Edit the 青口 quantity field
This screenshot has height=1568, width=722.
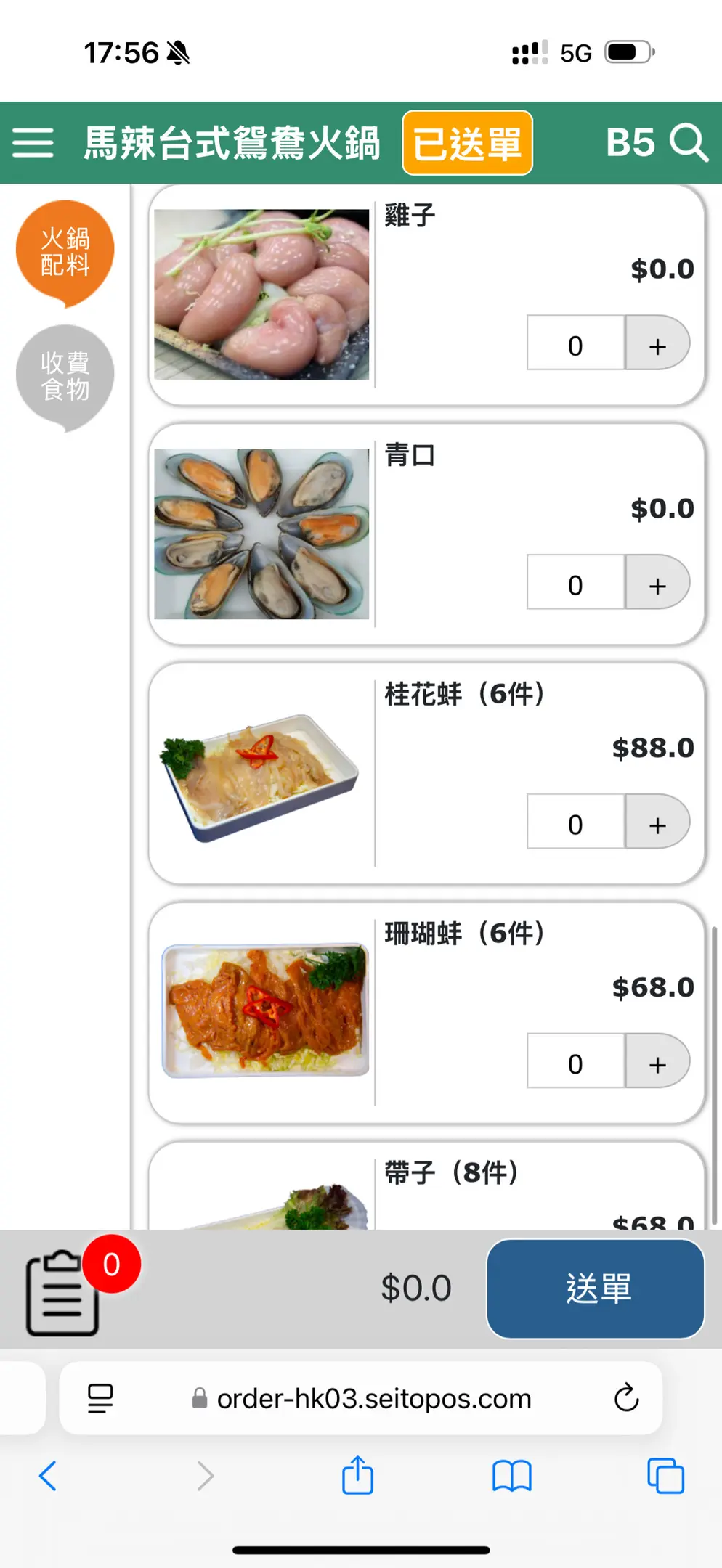click(x=575, y=583)
